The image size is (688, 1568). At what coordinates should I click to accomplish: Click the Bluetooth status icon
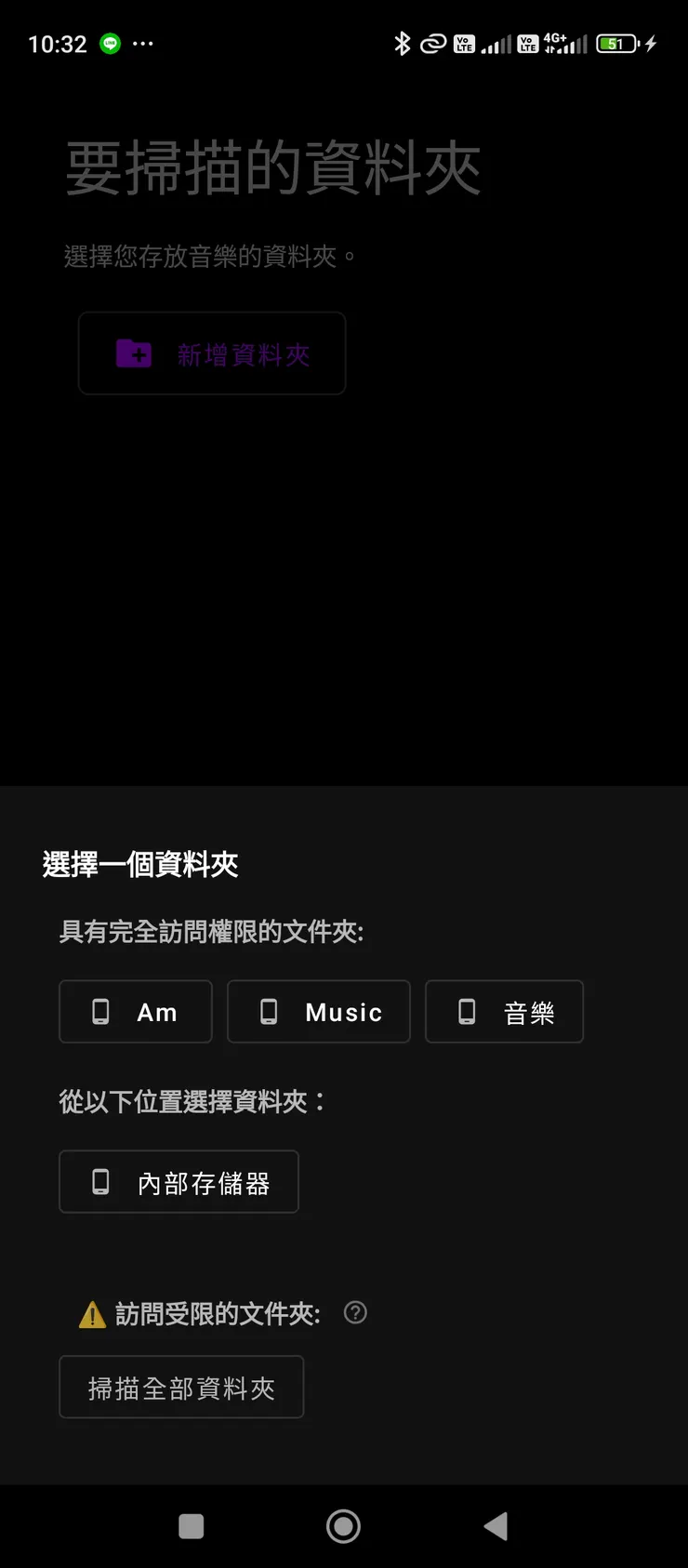point(403,43)
